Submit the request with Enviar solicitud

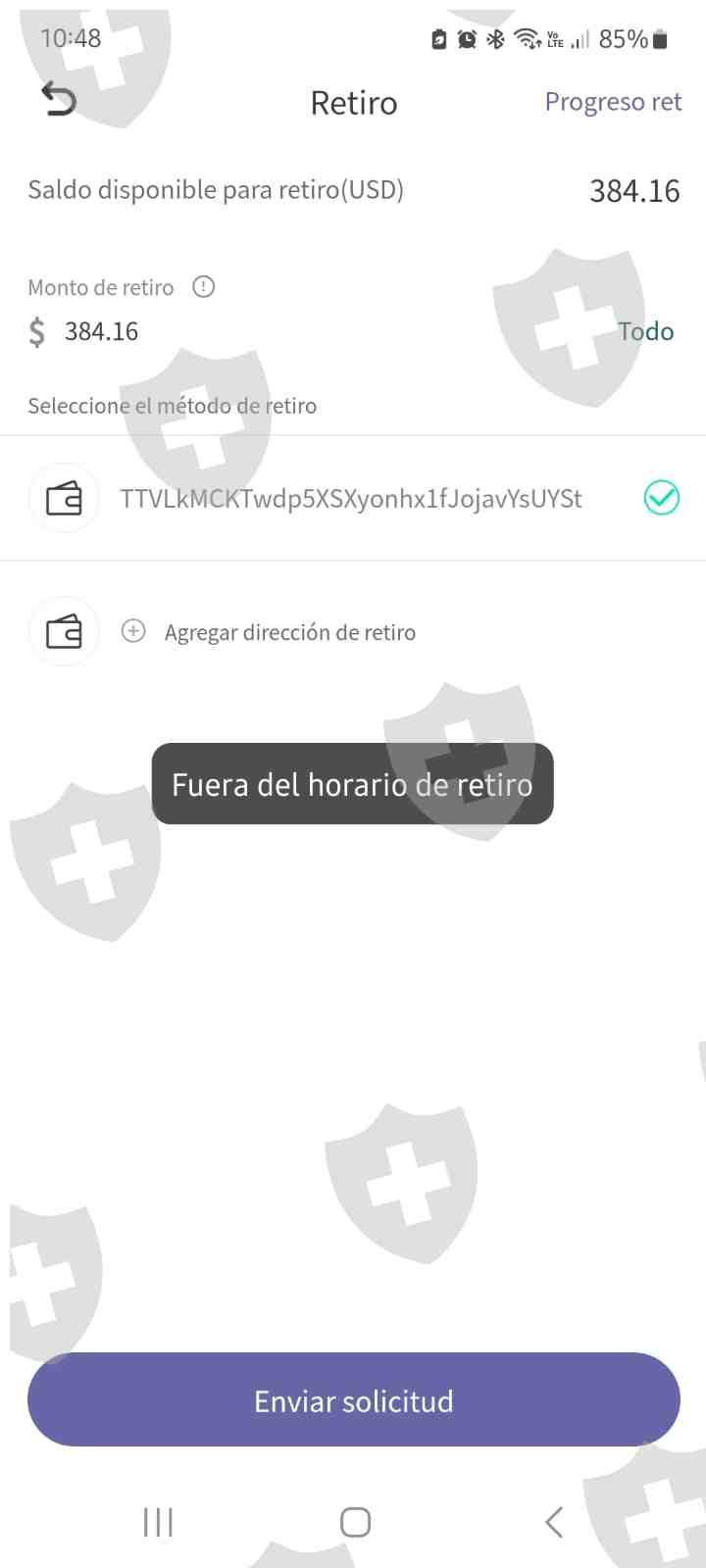353,1399
